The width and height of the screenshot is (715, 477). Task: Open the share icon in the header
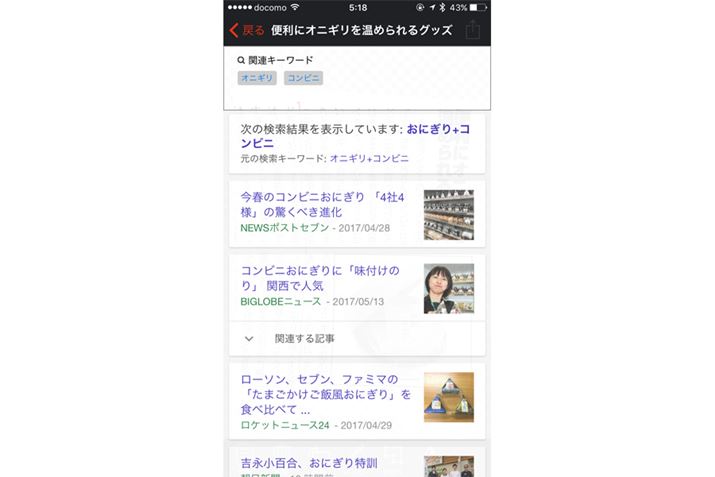473,30
